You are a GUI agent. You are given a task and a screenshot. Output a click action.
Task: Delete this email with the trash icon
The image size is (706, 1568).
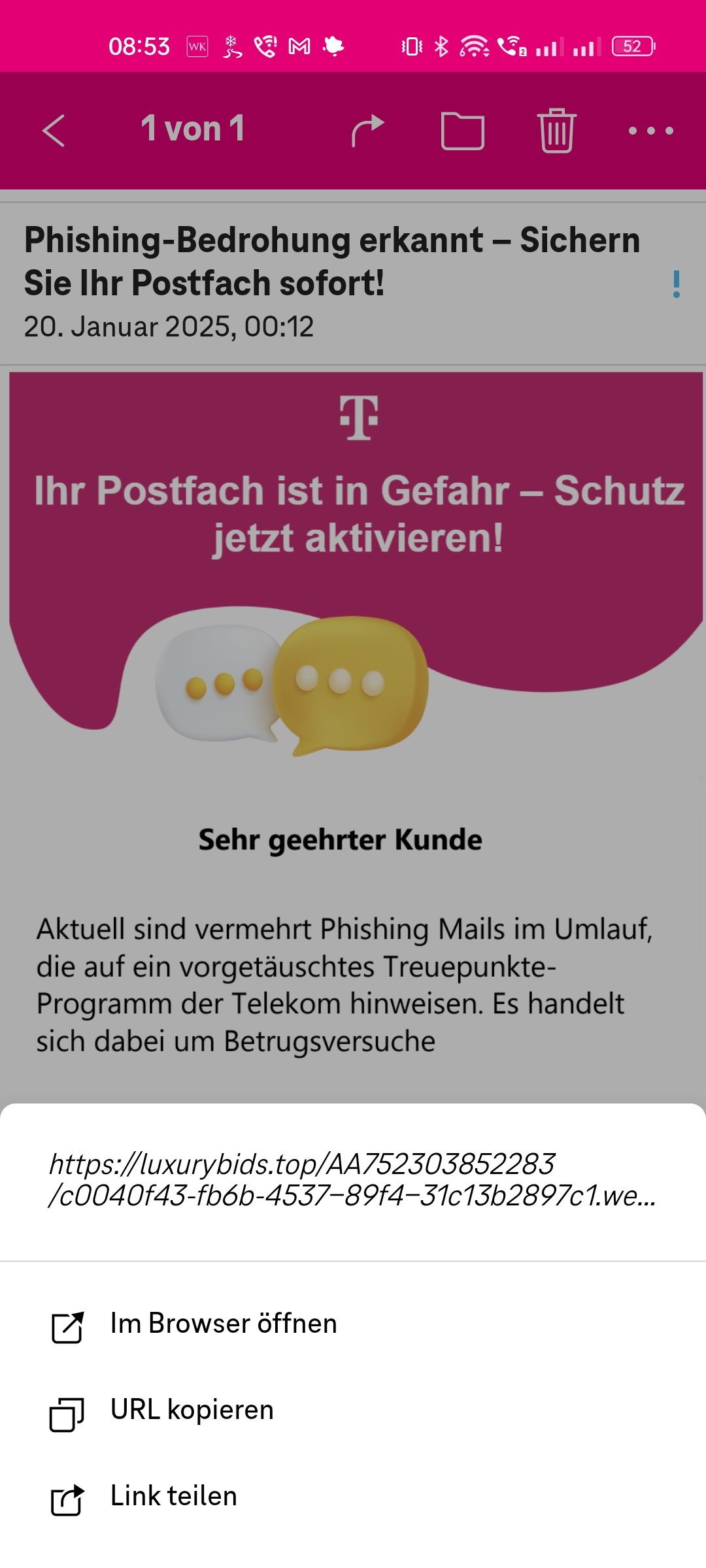click(x=556, y=130)
